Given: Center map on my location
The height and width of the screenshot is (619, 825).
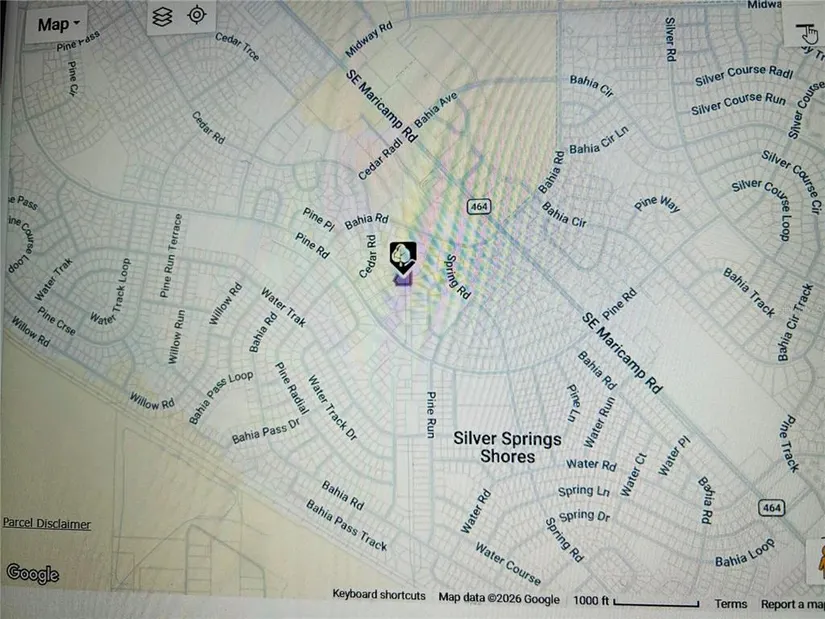Looking at the screenshot, I should point(197,16).
